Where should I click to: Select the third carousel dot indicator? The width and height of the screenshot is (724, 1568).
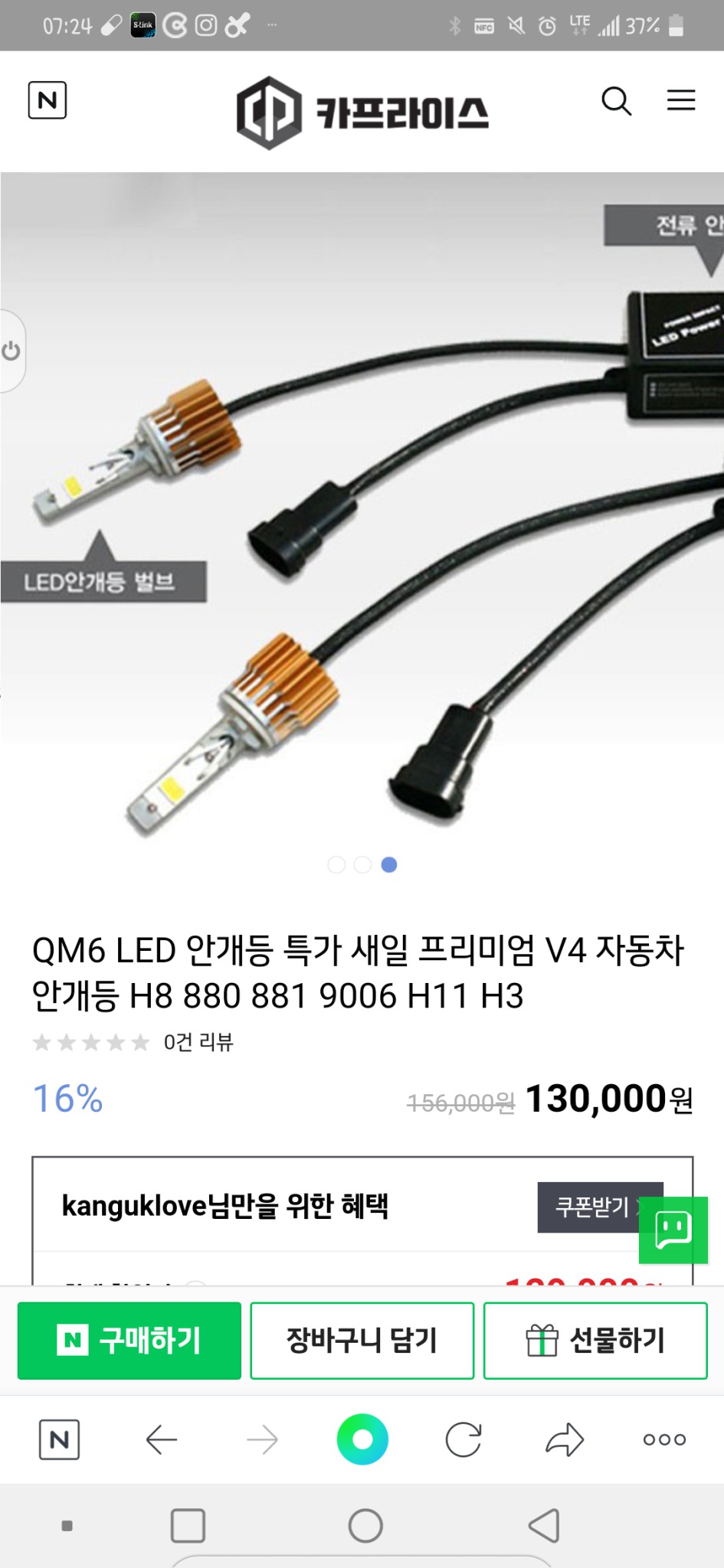point(389,864)
